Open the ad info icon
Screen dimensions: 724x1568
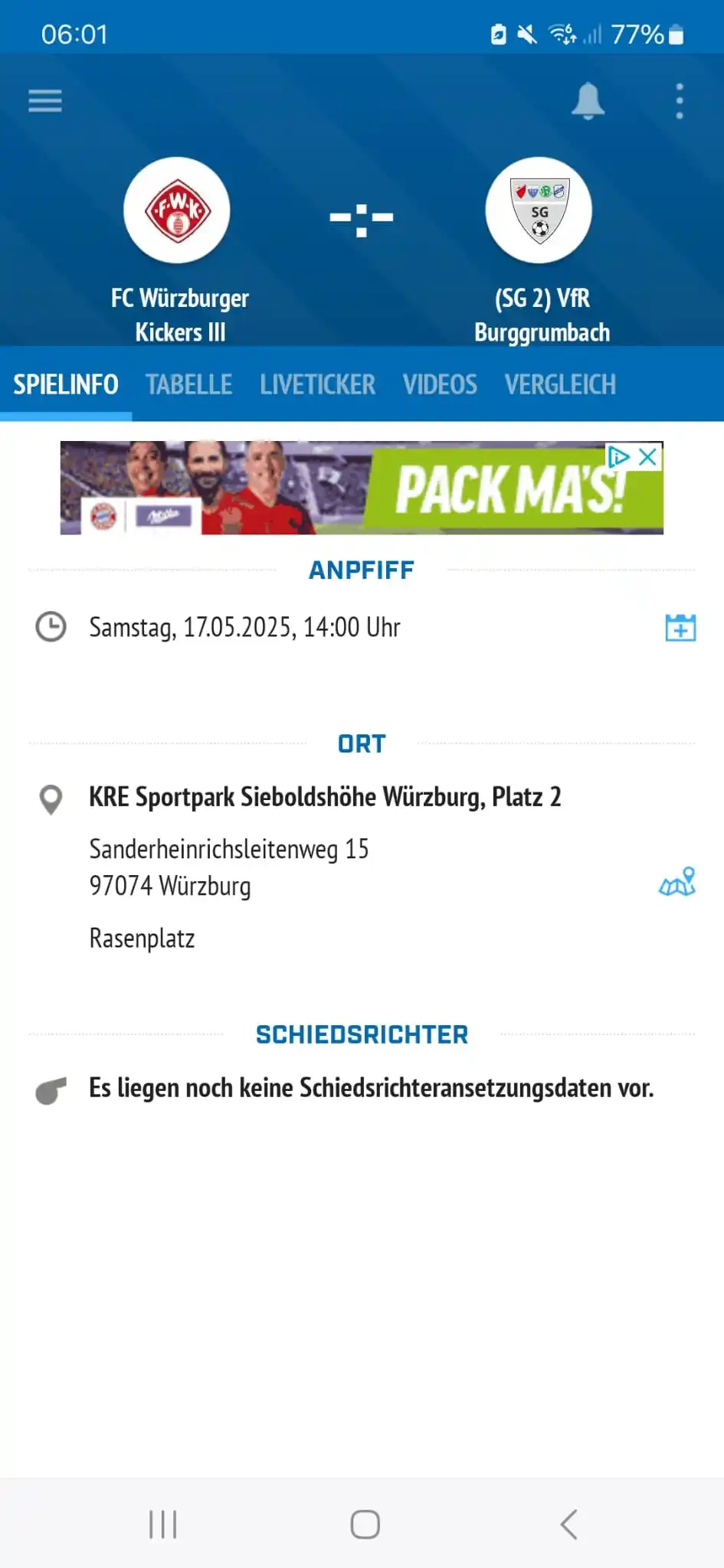(x=619, y=457)
